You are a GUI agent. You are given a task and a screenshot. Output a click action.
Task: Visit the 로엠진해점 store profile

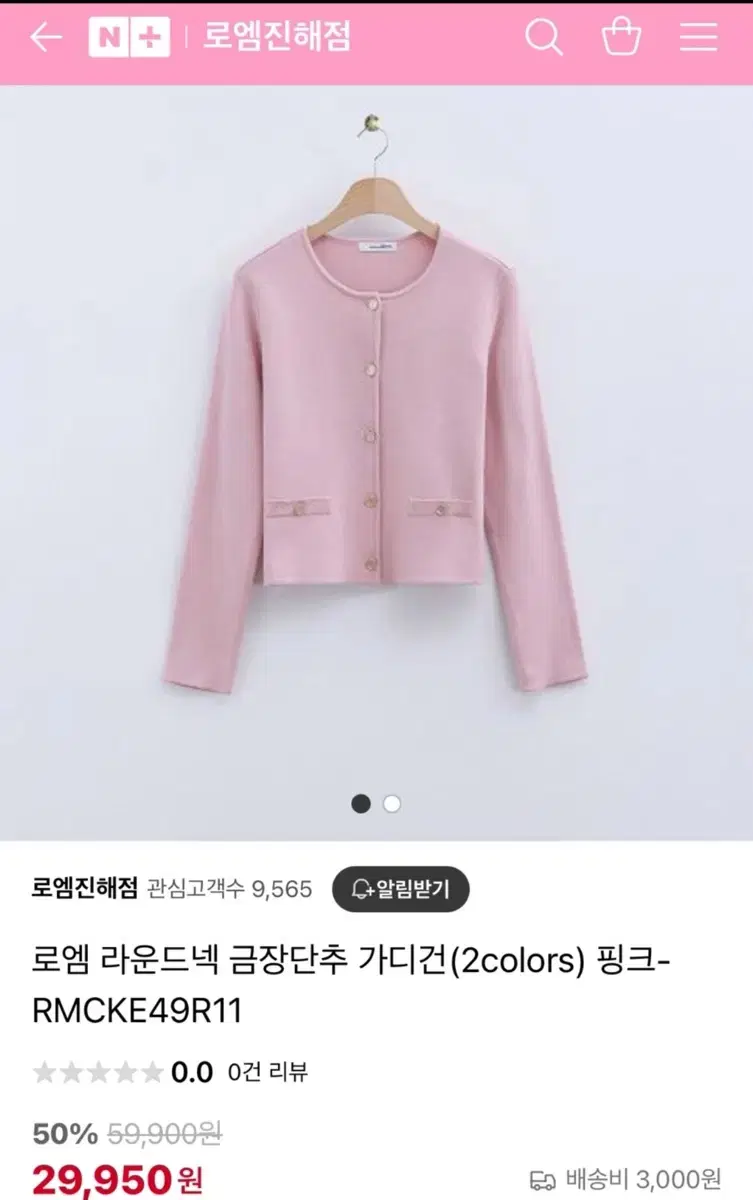click(85, 888)
